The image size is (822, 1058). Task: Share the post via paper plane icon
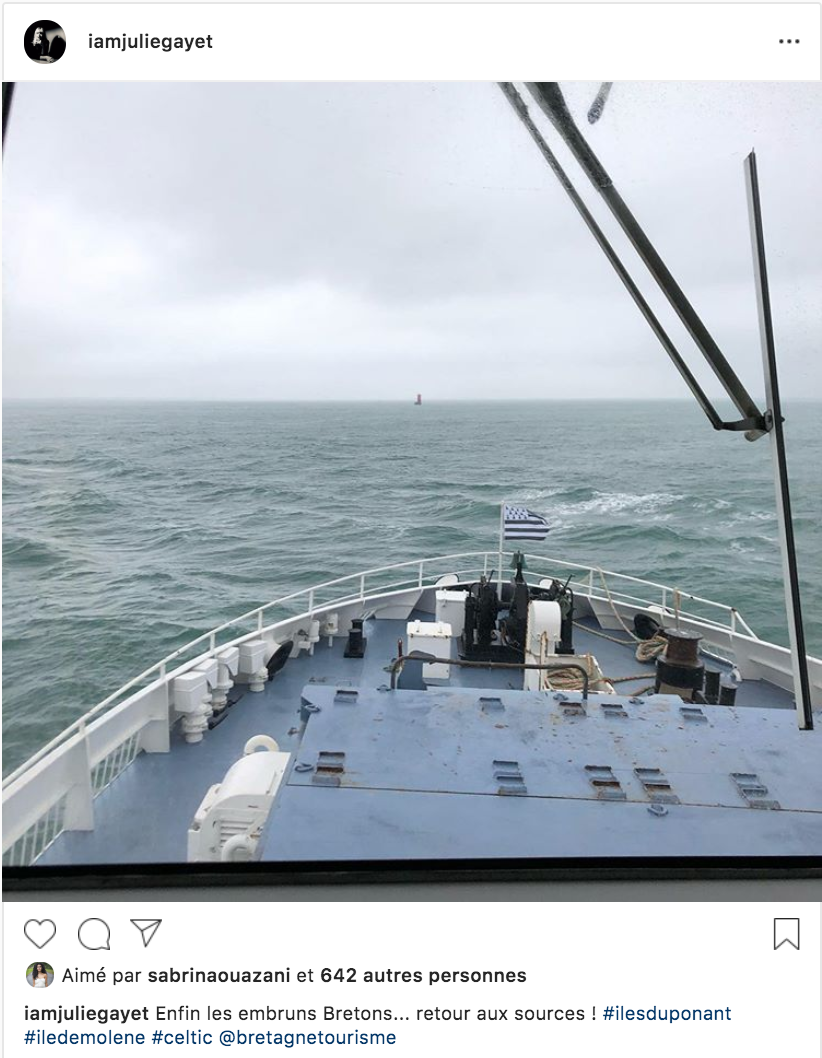click(x=146, y=933)
